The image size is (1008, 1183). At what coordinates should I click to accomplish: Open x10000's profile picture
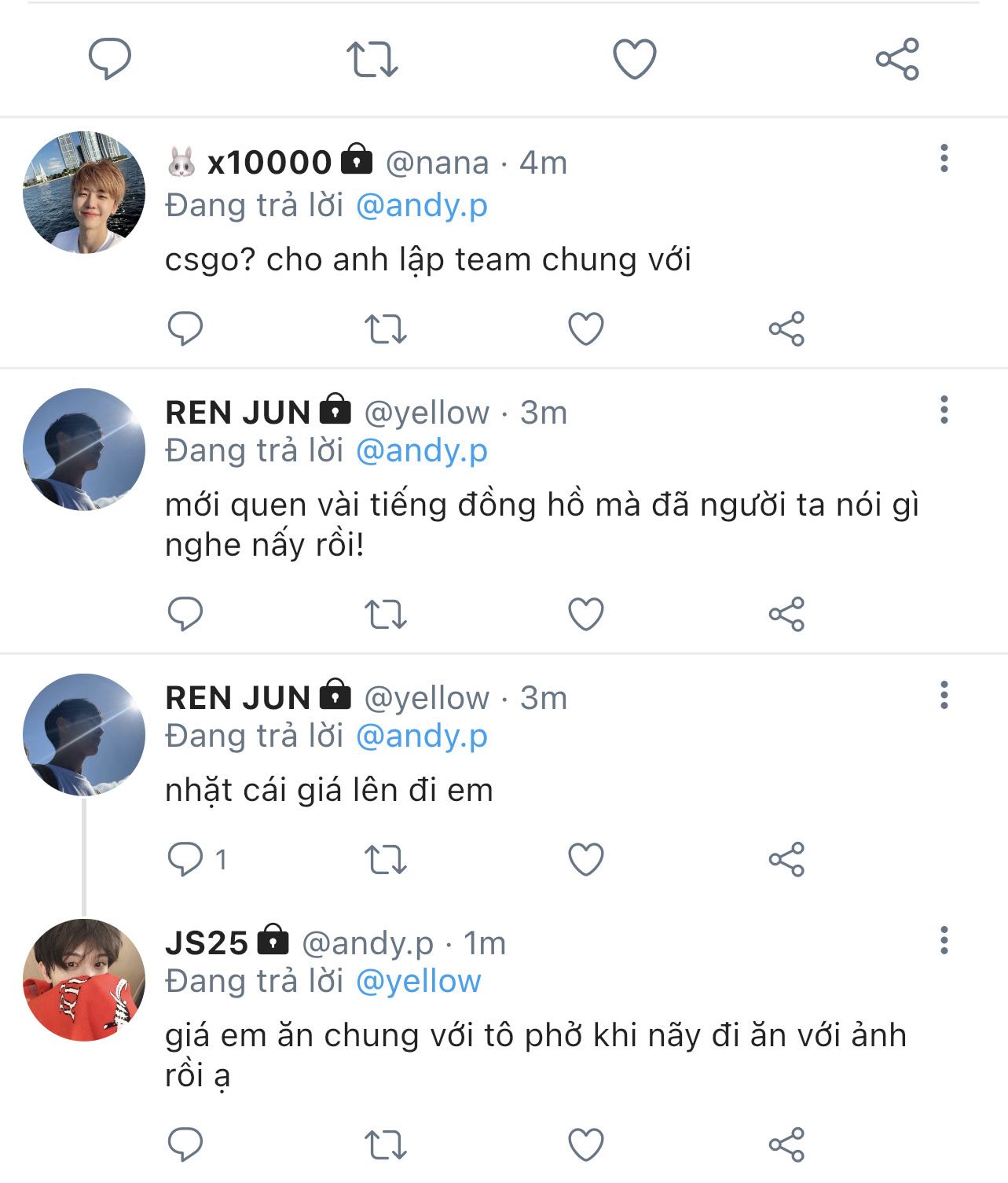pyautogui.click(x=84, y=193)
